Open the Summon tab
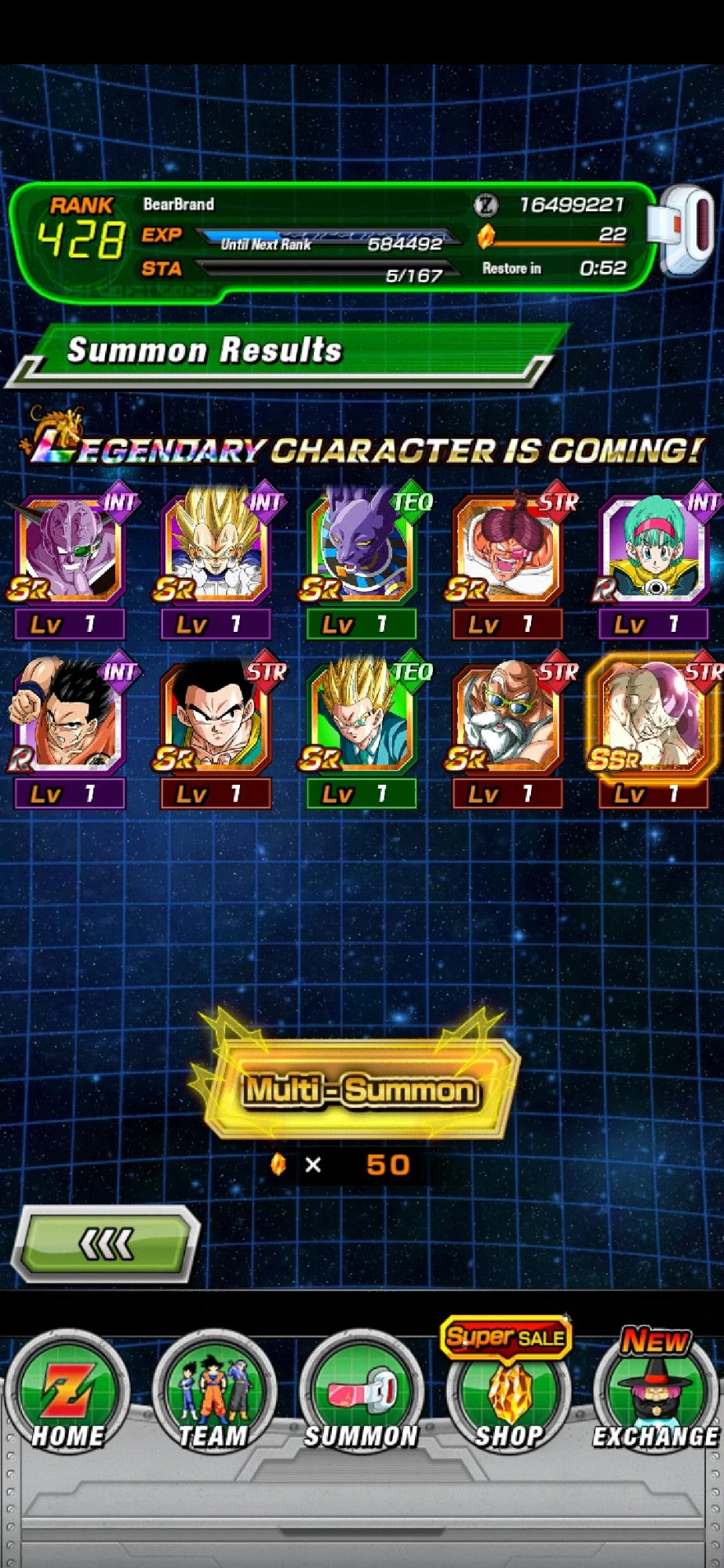724x1568 pixels. [361, 1392]
